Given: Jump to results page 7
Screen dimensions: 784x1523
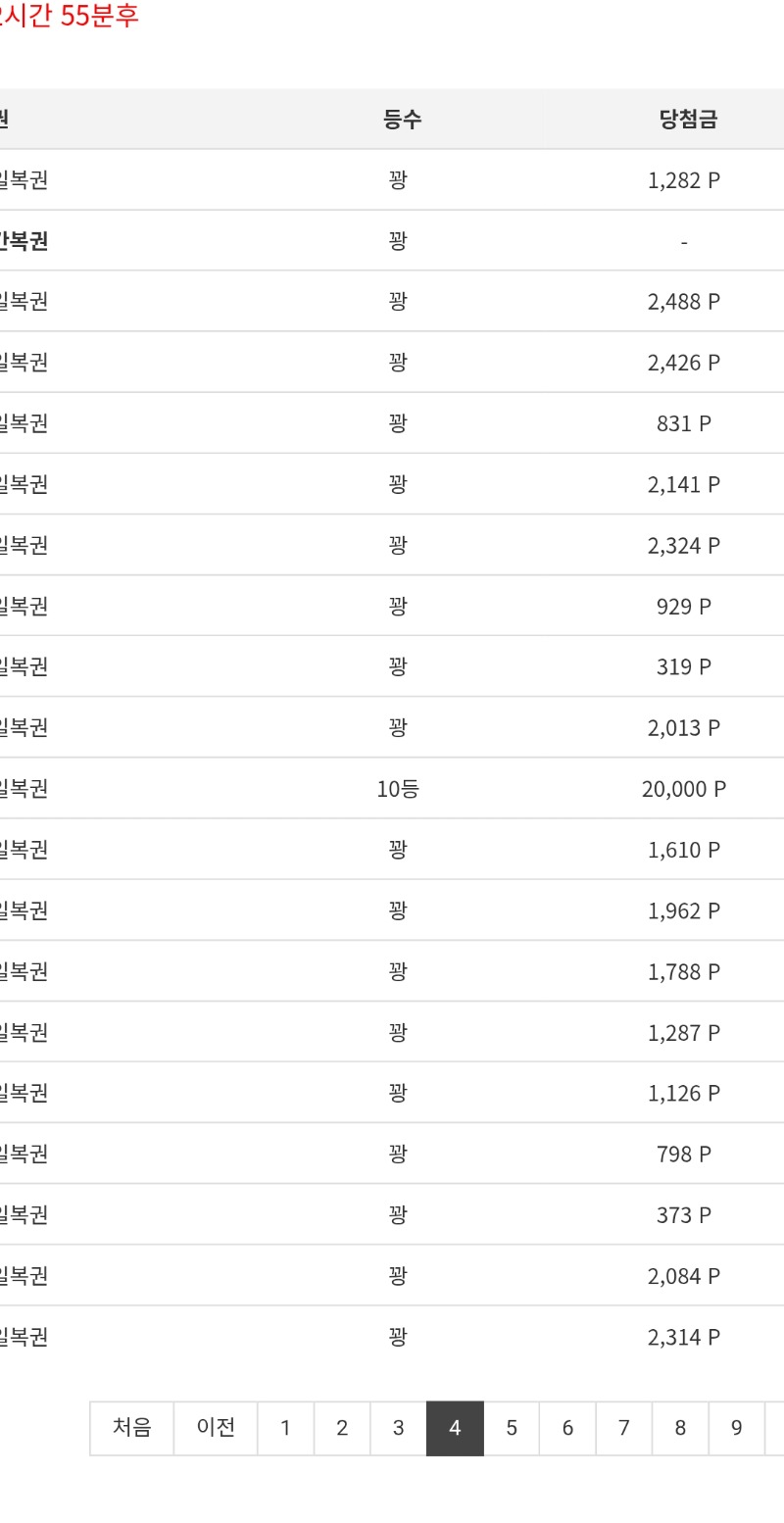Looking at the screenshot, I should [x=623, y=1429].
